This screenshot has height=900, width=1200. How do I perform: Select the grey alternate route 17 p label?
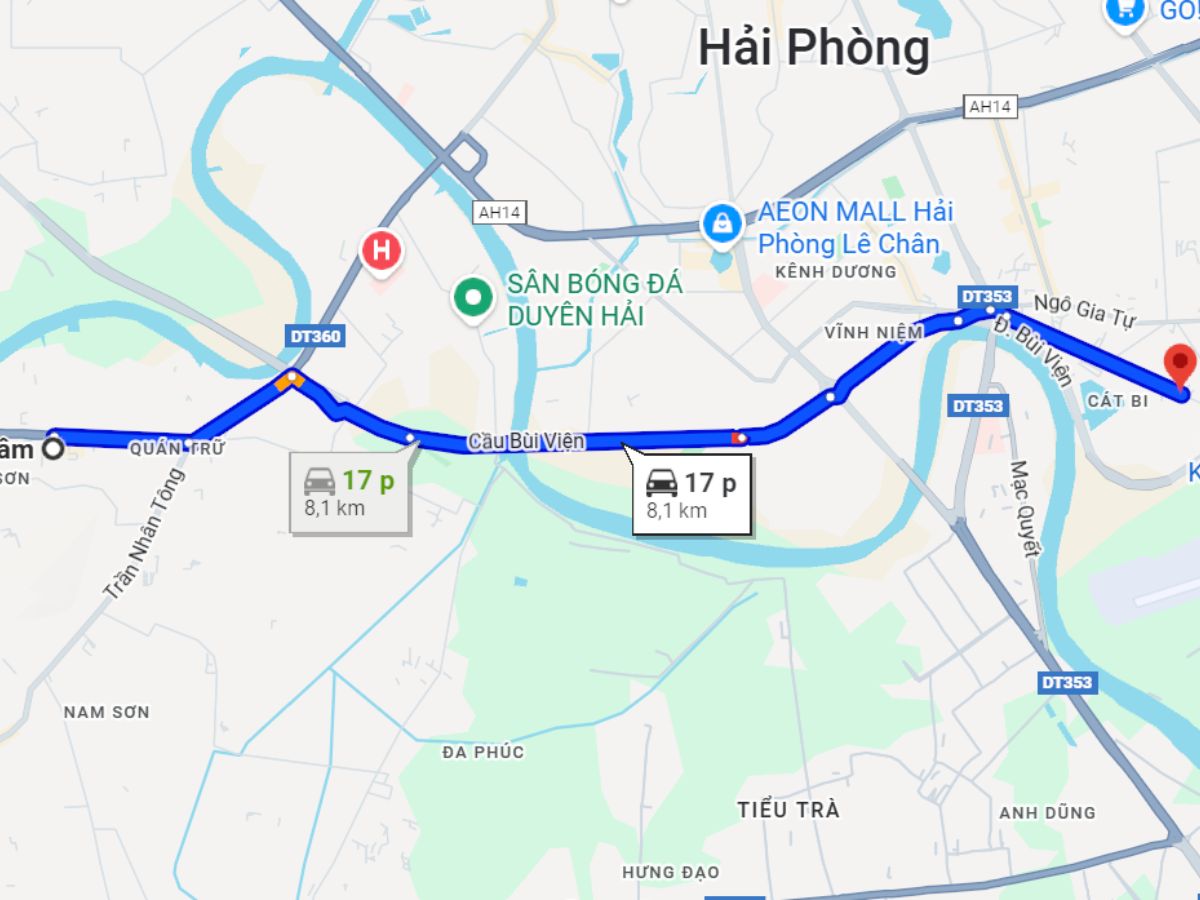coord(350,493)
